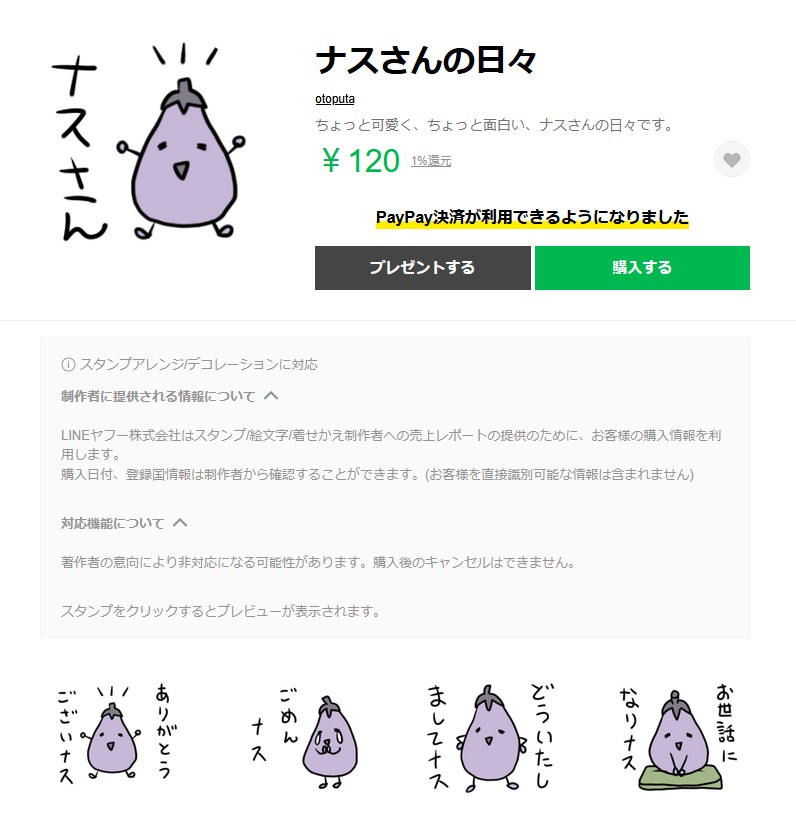796x819 pixels.
Task: Add sticker set to wishlist heart
Action: click(x=731, y=160)
